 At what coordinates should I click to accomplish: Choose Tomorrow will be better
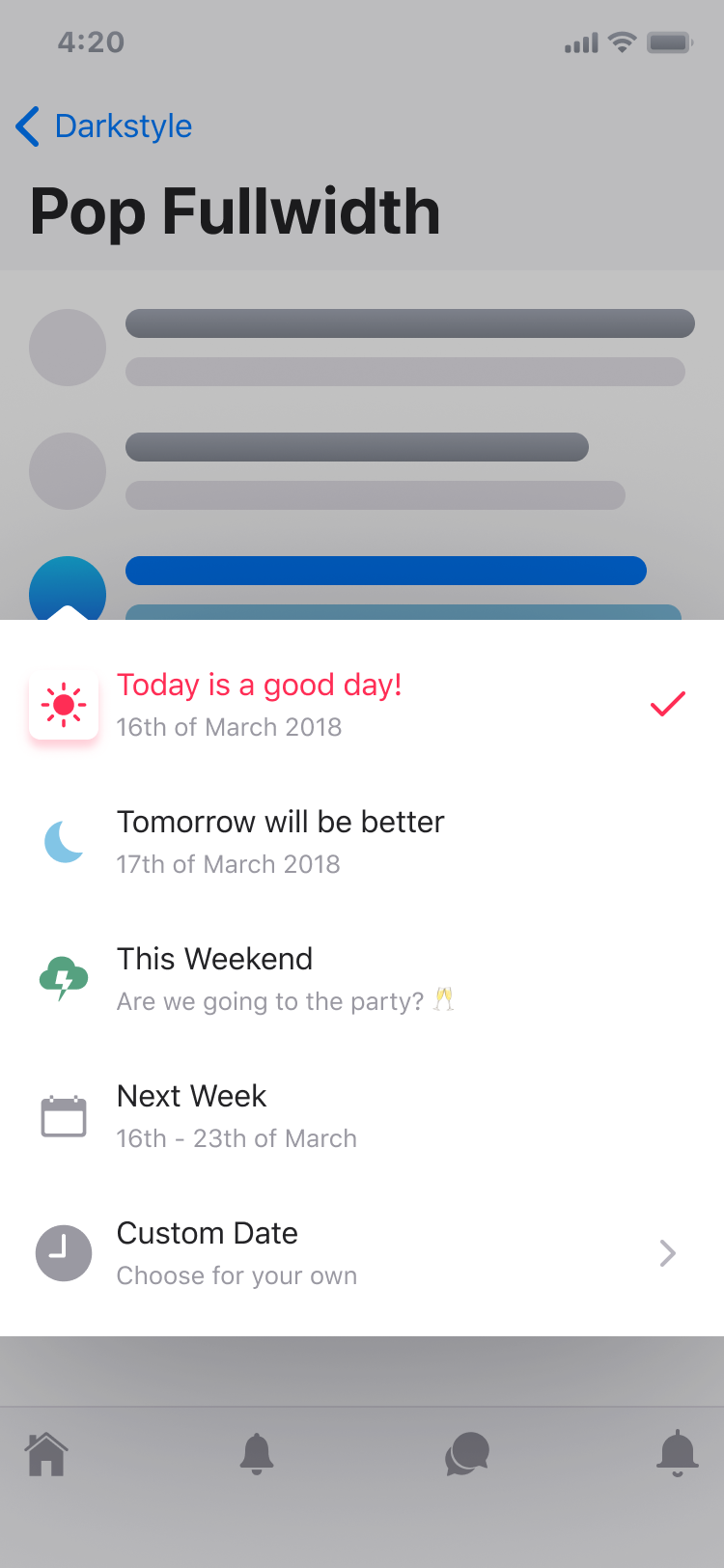tap(362, 842)
